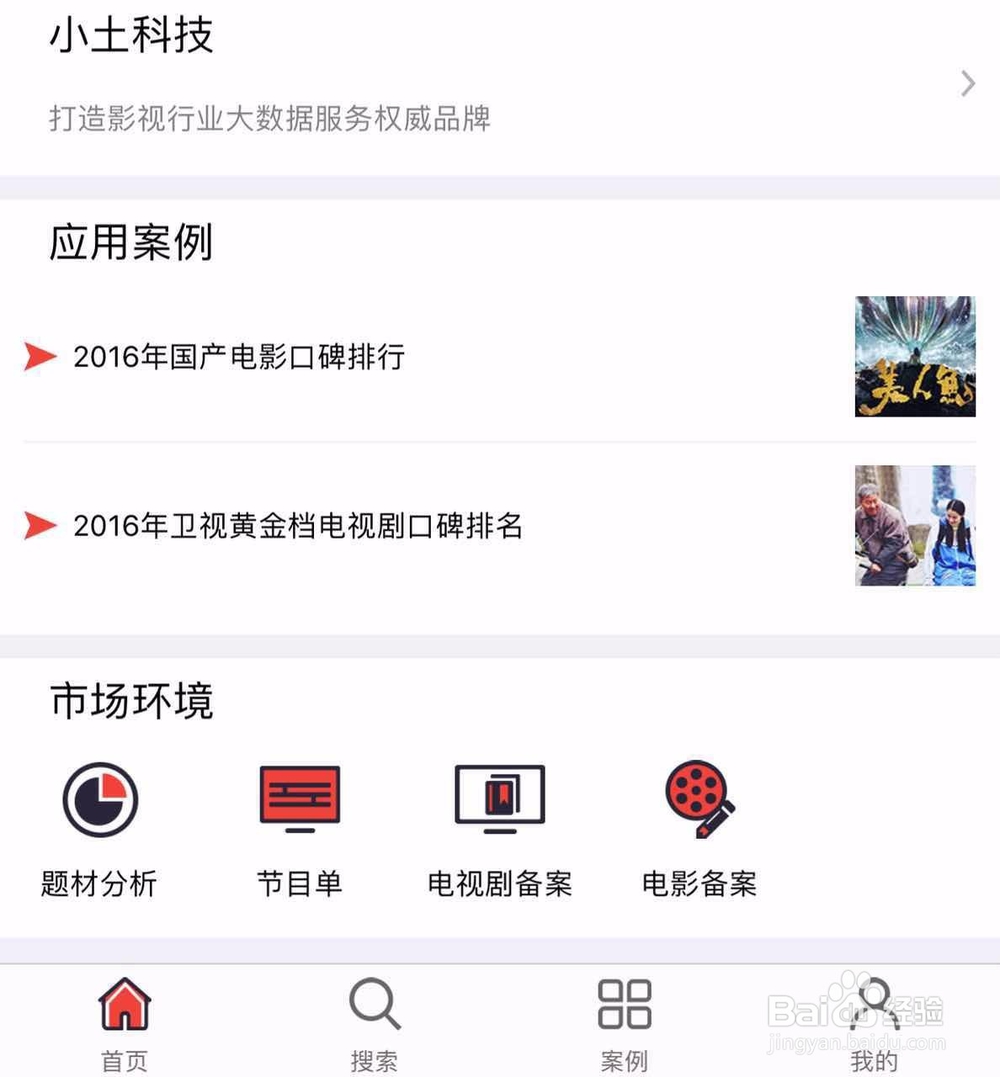Image resolution: width=1000 pixels, height=1077 pixels.
Task: Tap the TV drama scene thumbnail
Action: [914, 526]
